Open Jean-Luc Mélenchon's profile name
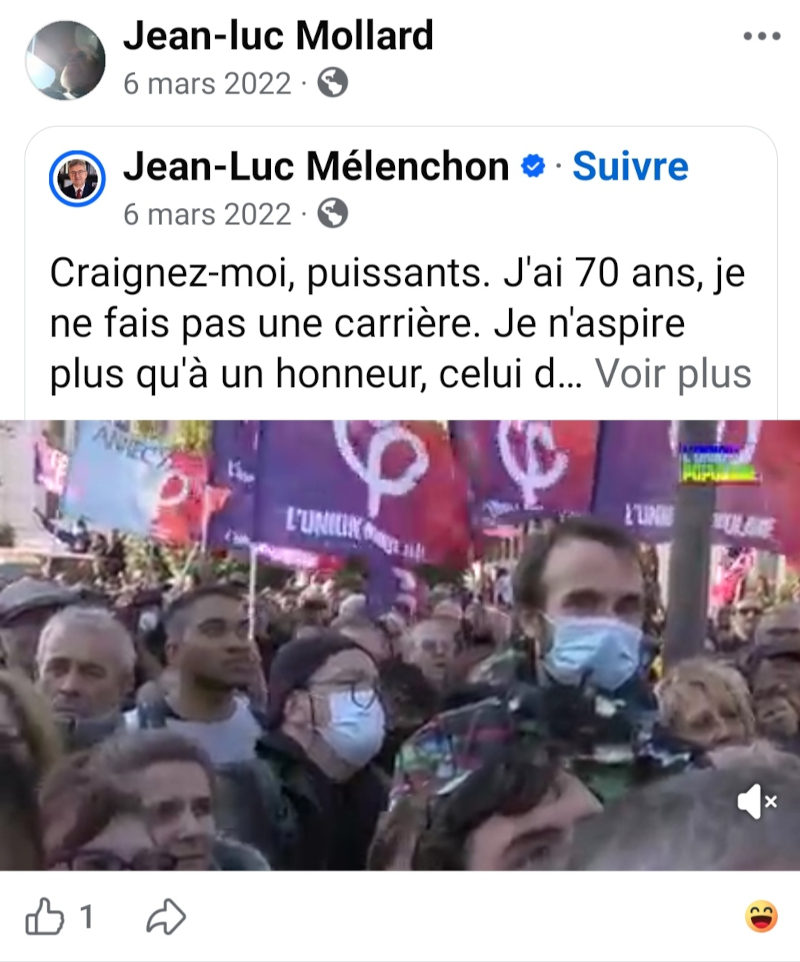Viewport: 800px width, 962px height. [316, 167]
